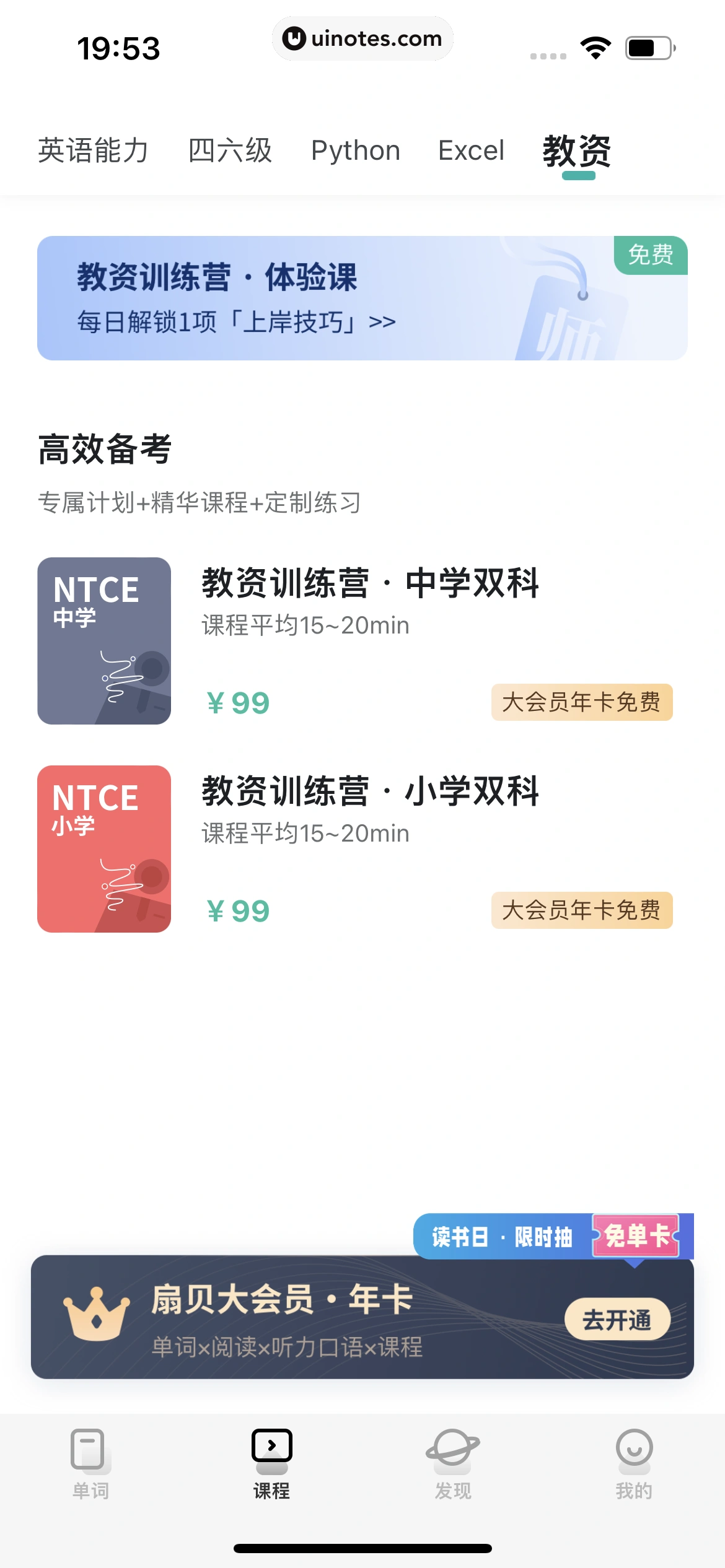
Task: Tap the Wi-Fi signal indicator
Action: (x=594, y=46)
